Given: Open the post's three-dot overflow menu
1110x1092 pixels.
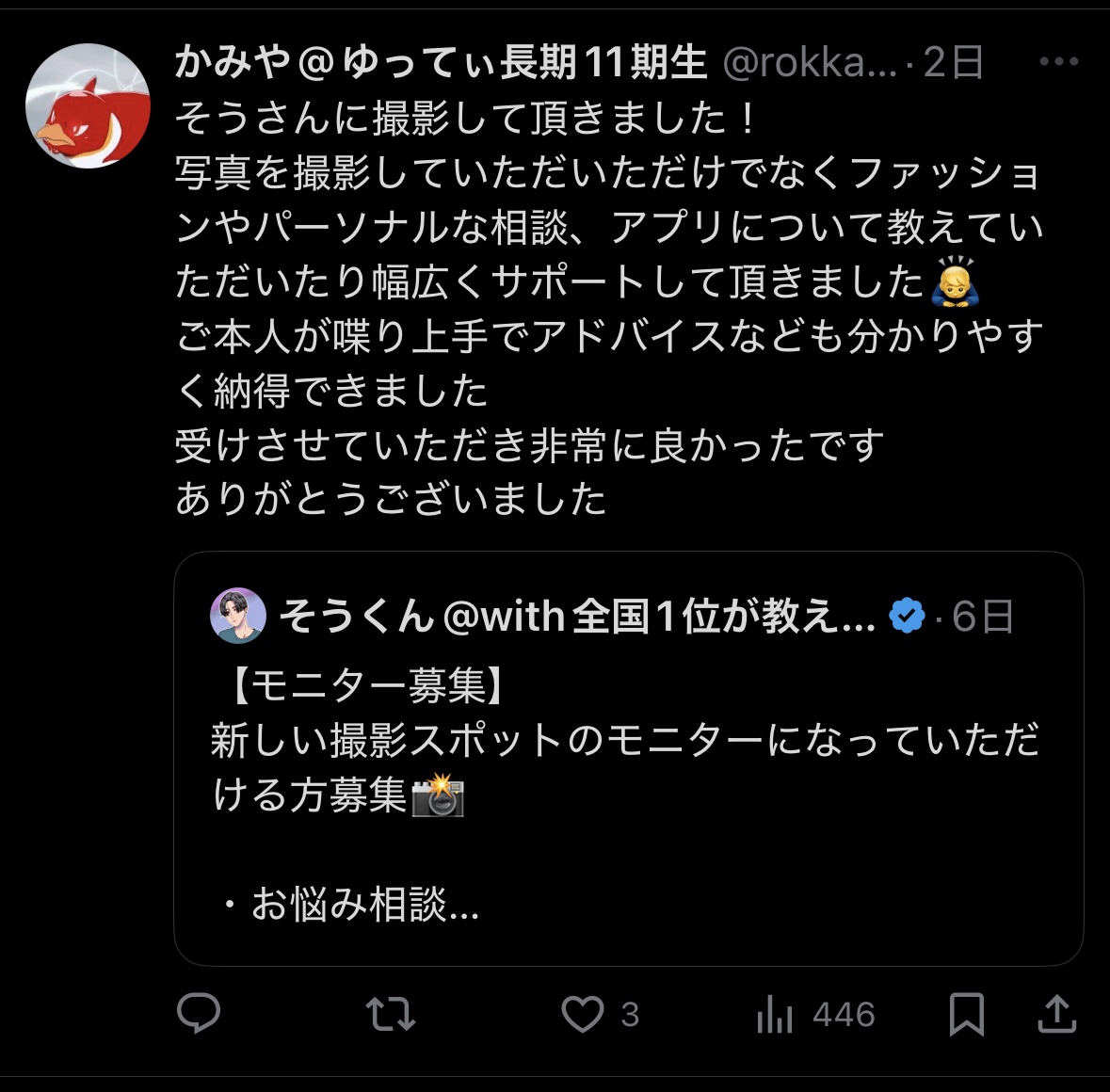Looking at the screenshot, I should 1058,62.
